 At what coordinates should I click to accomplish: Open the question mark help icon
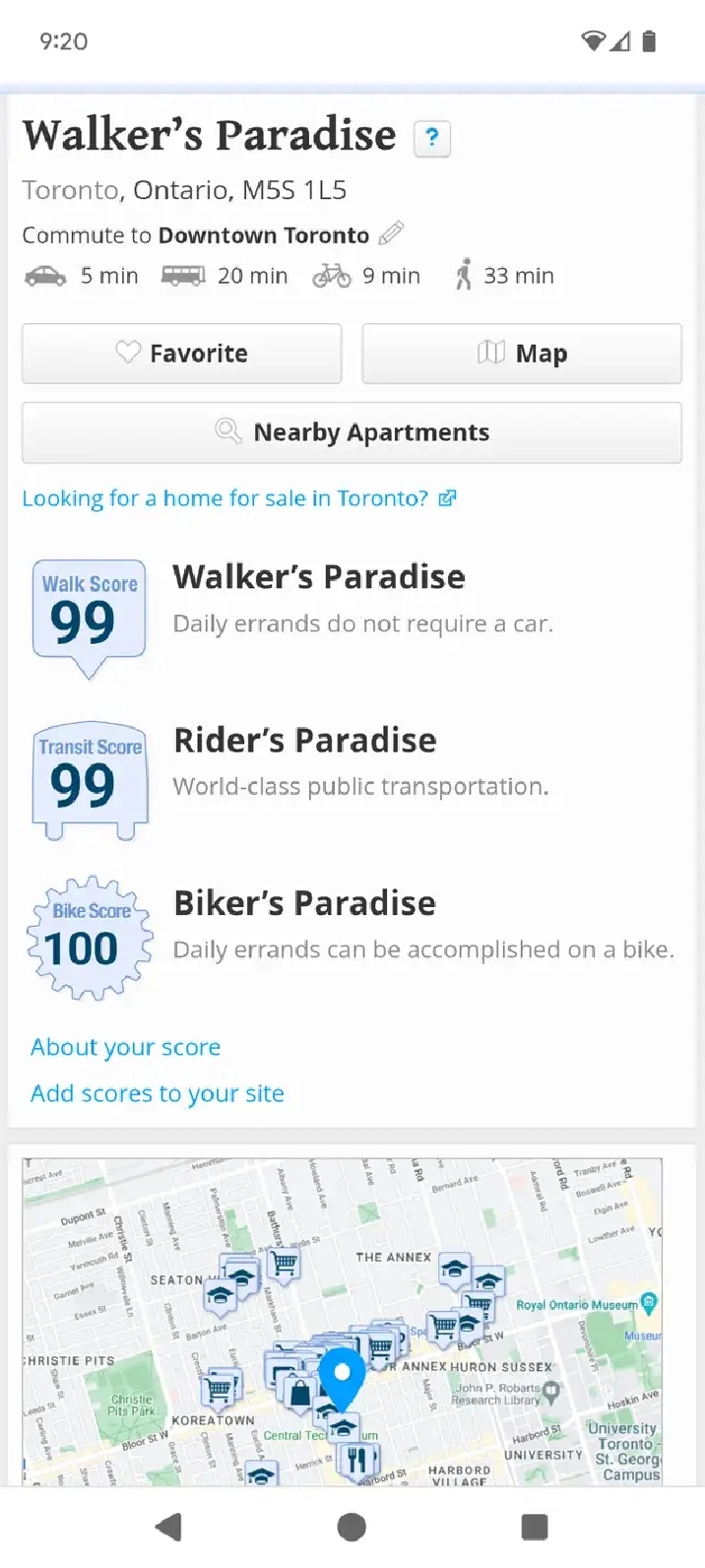click(x=432, y=138)
